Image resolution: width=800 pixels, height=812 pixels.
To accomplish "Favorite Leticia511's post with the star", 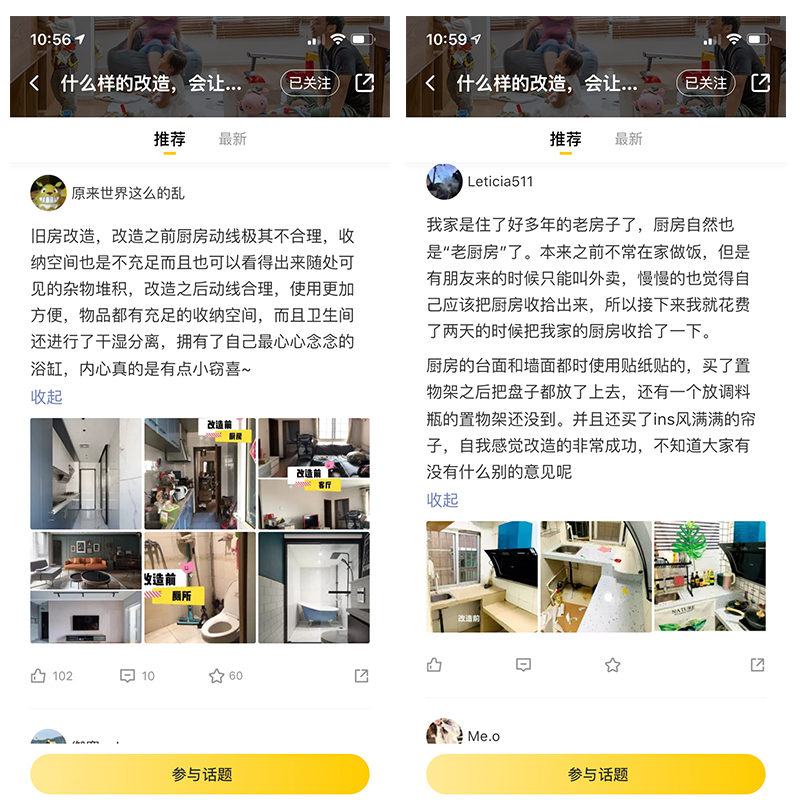I will 612,665.
